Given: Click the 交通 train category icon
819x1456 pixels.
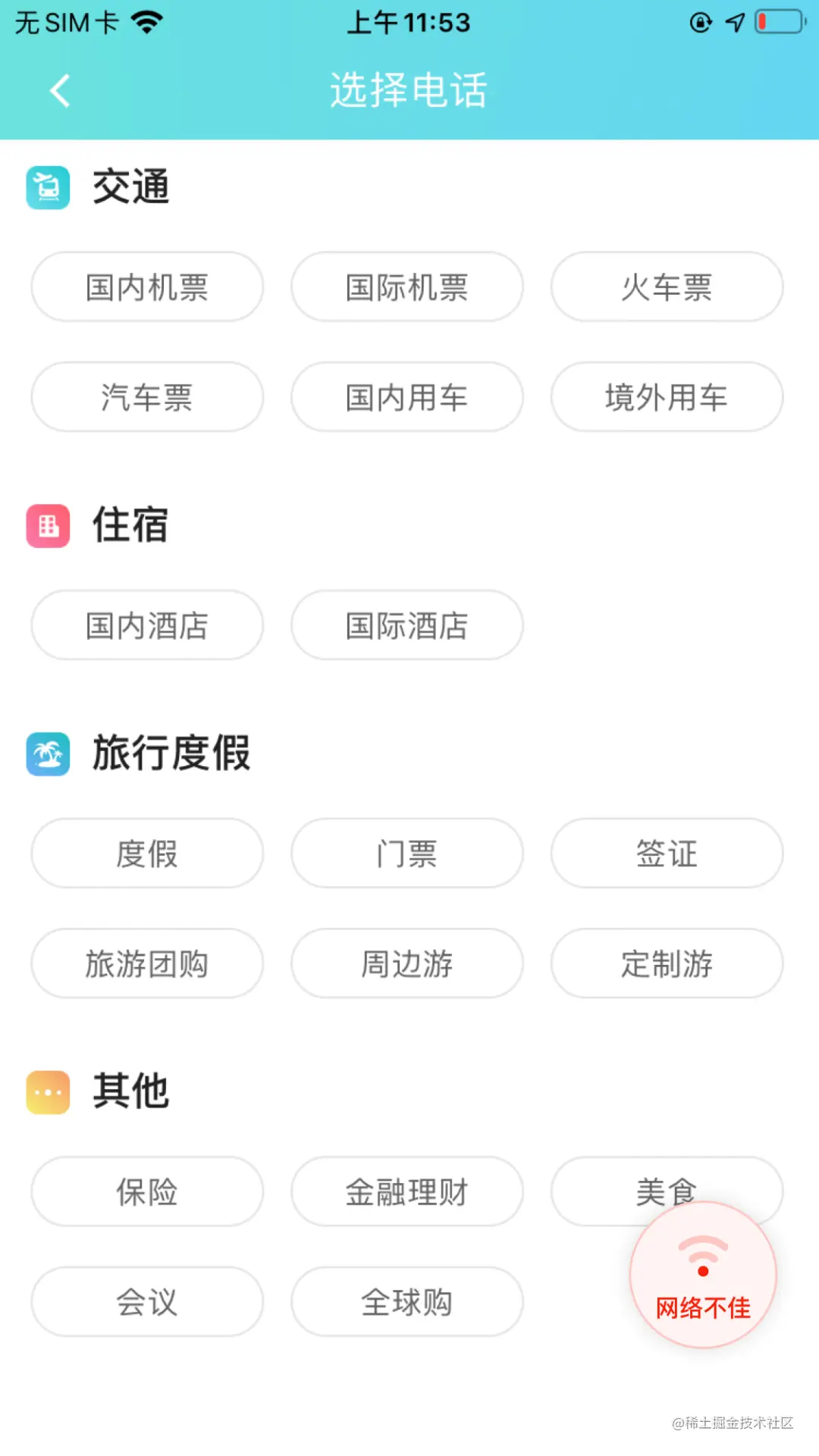Looking at the screenshot, I should 48,187.
